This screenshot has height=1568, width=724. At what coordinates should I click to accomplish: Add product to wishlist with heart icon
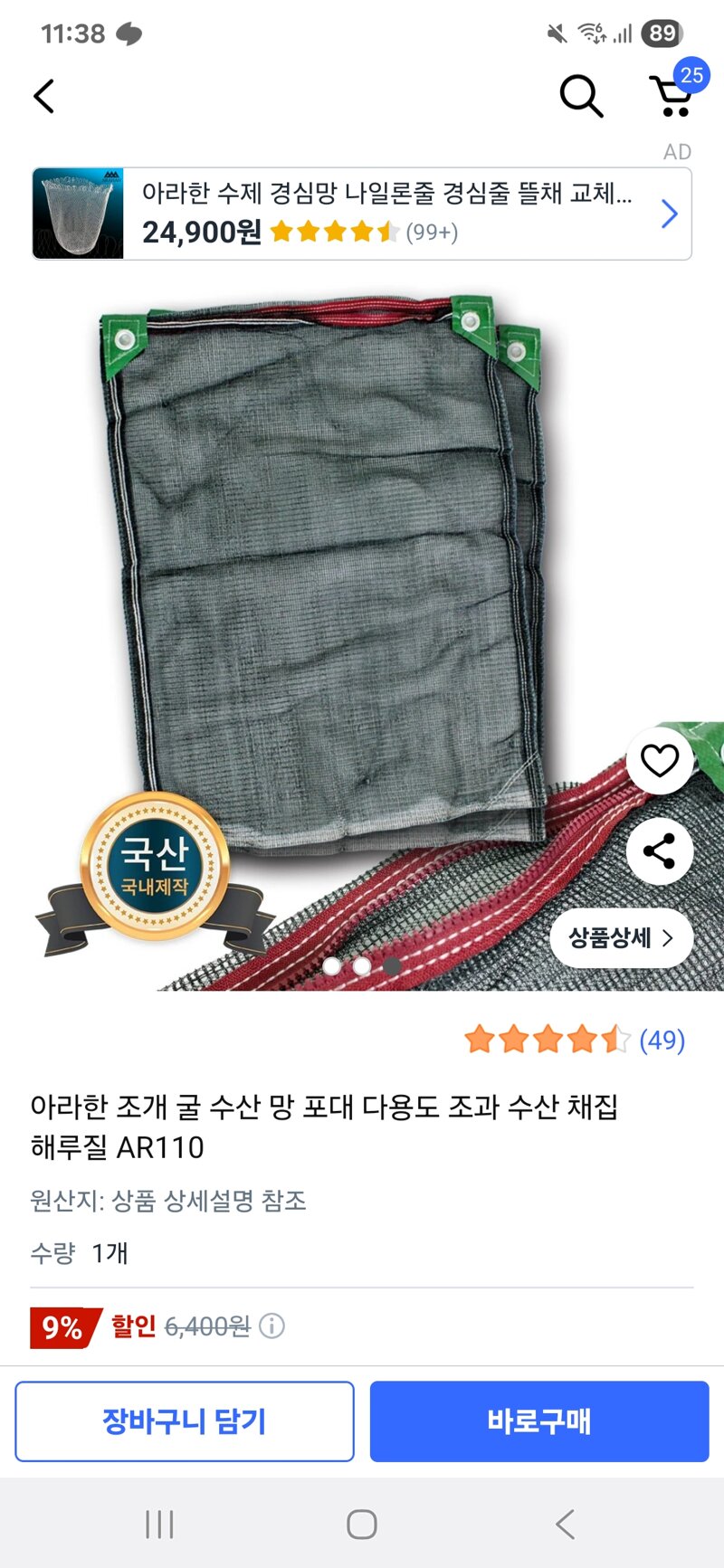[660, 761]
